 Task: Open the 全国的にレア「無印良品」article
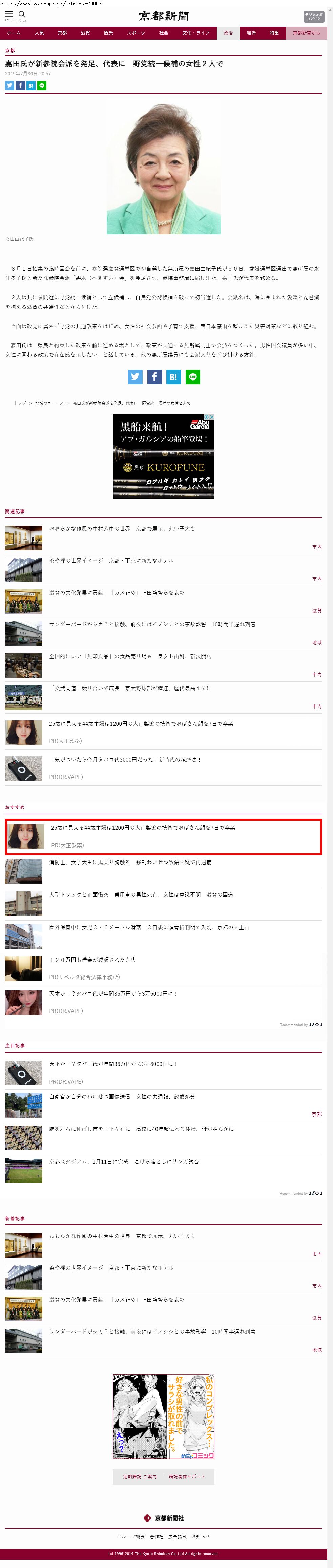tap(130, 656)
